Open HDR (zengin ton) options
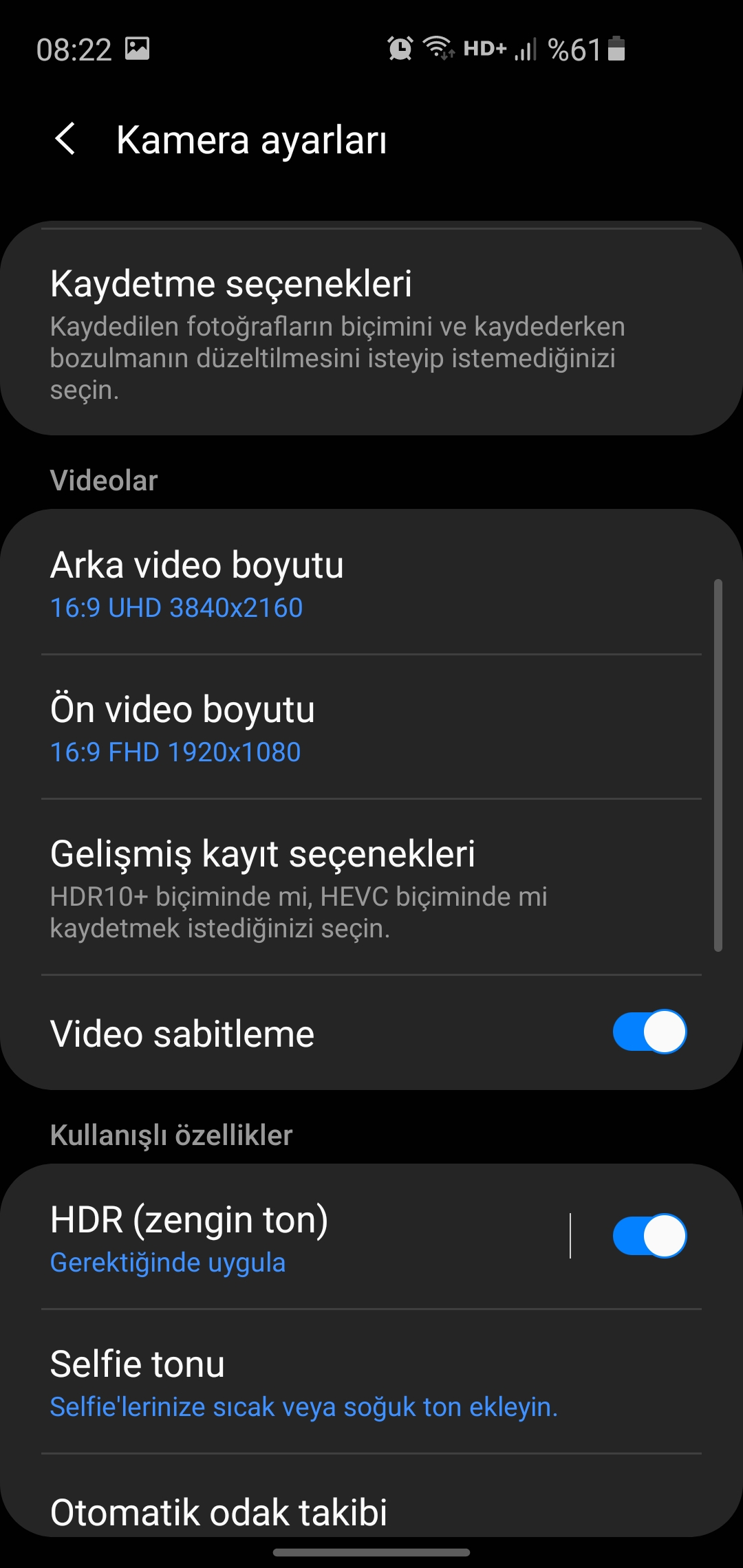 pyautogui.click(x=286, y=1237)
